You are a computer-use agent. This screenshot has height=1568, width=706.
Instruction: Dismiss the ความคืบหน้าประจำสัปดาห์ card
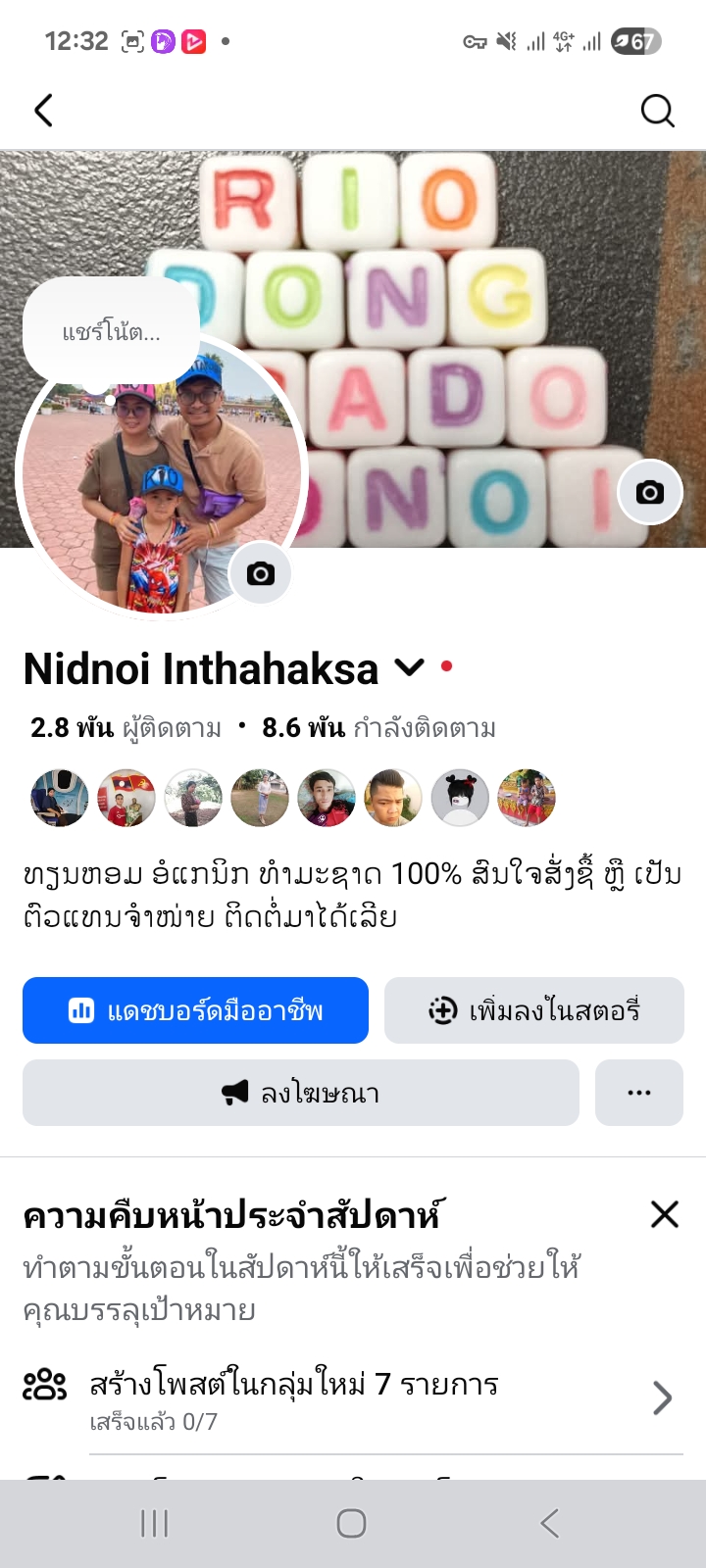coord(664,1215)
